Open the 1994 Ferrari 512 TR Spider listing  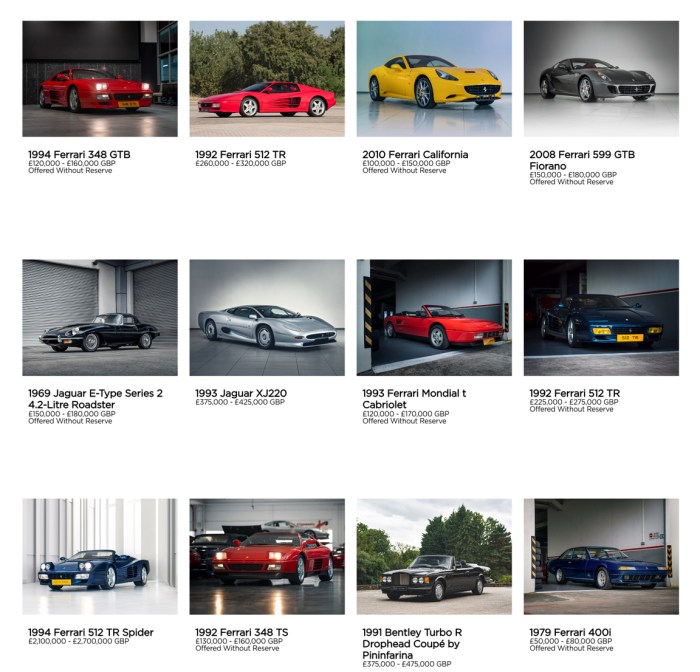pos(100,556)
